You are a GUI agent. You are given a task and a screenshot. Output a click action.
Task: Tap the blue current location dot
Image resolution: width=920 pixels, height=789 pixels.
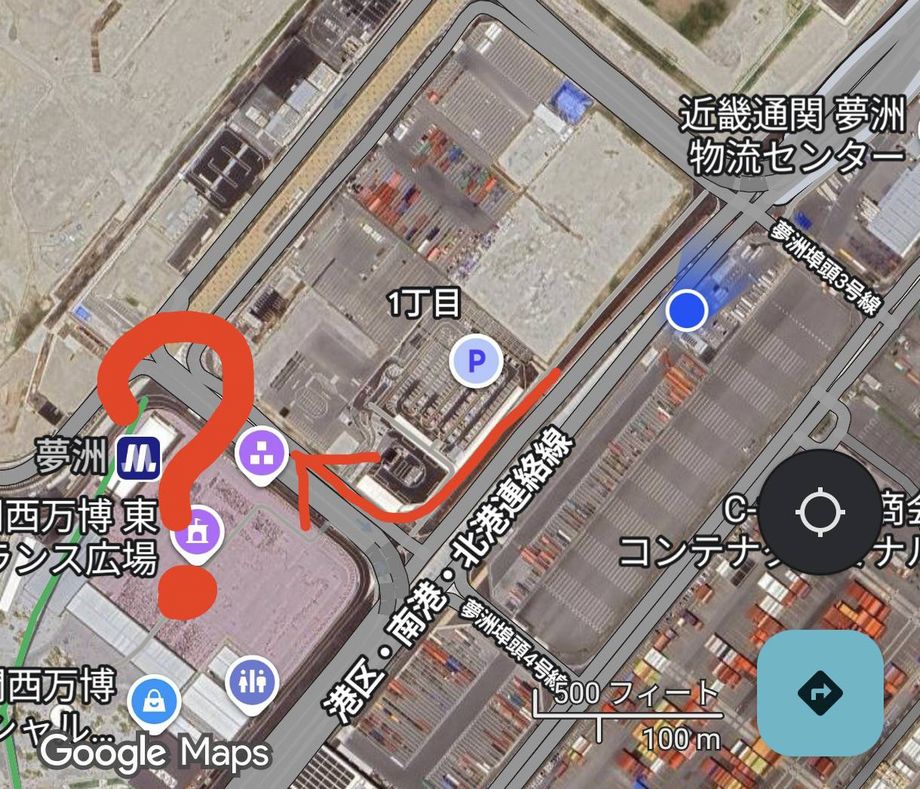(687, 310)
